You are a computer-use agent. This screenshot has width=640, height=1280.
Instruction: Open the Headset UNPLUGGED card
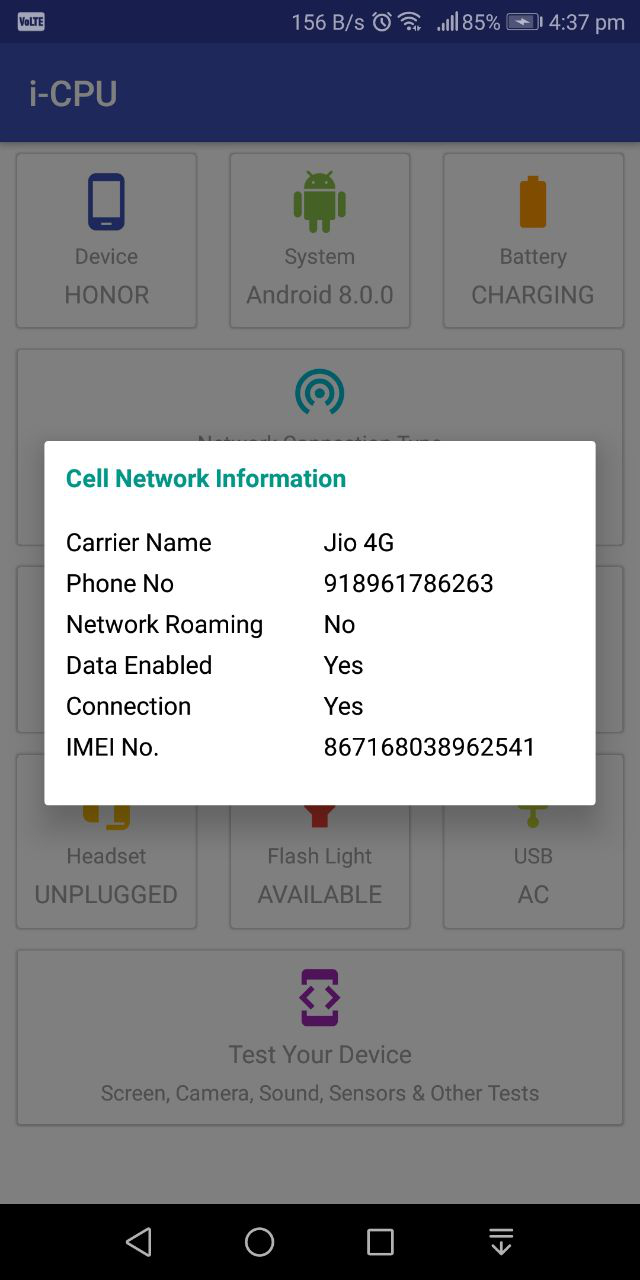[106, 866]
